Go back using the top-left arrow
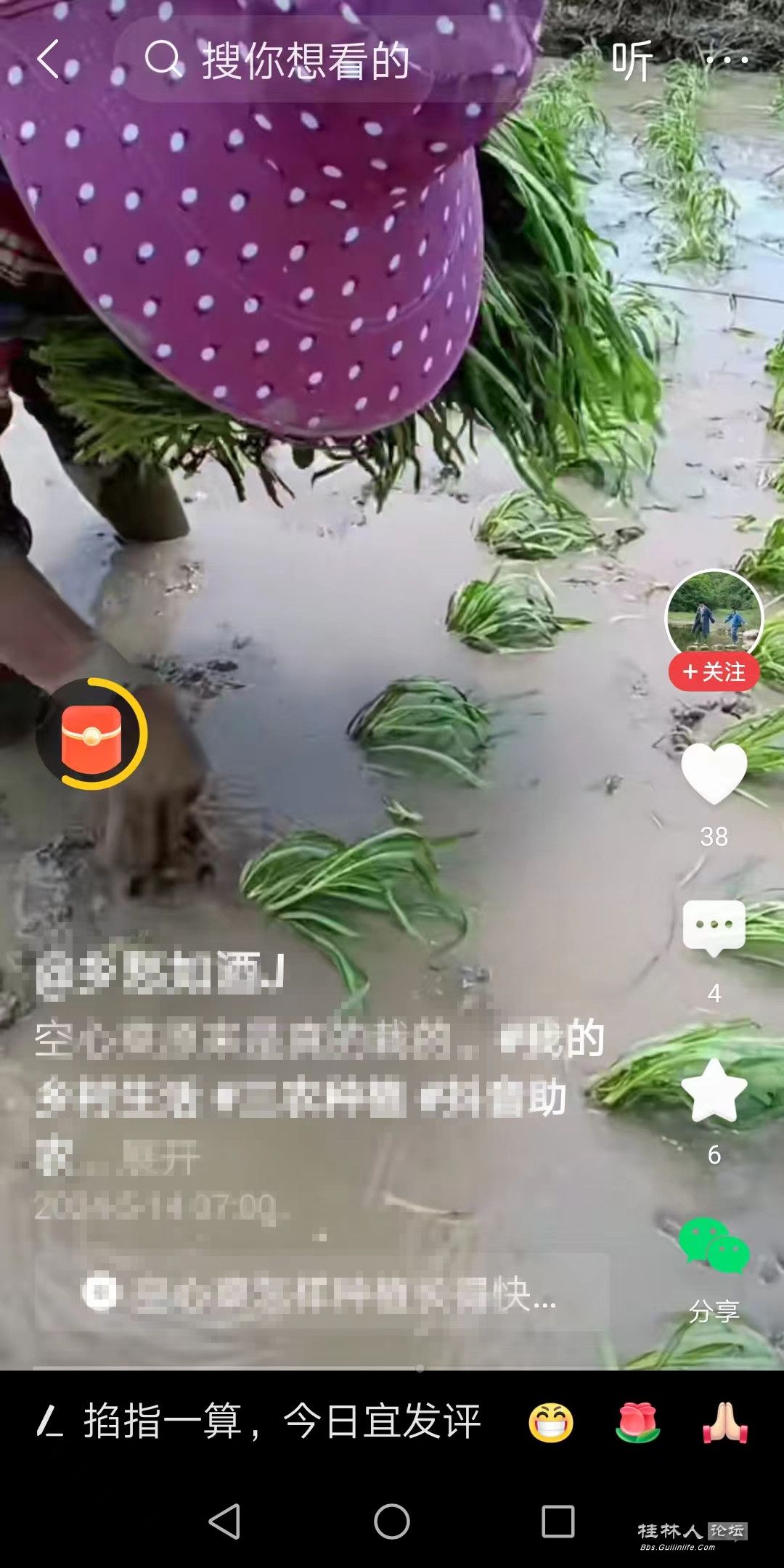The width and height of the screenshot is (784, 1568). pos(49,60)
